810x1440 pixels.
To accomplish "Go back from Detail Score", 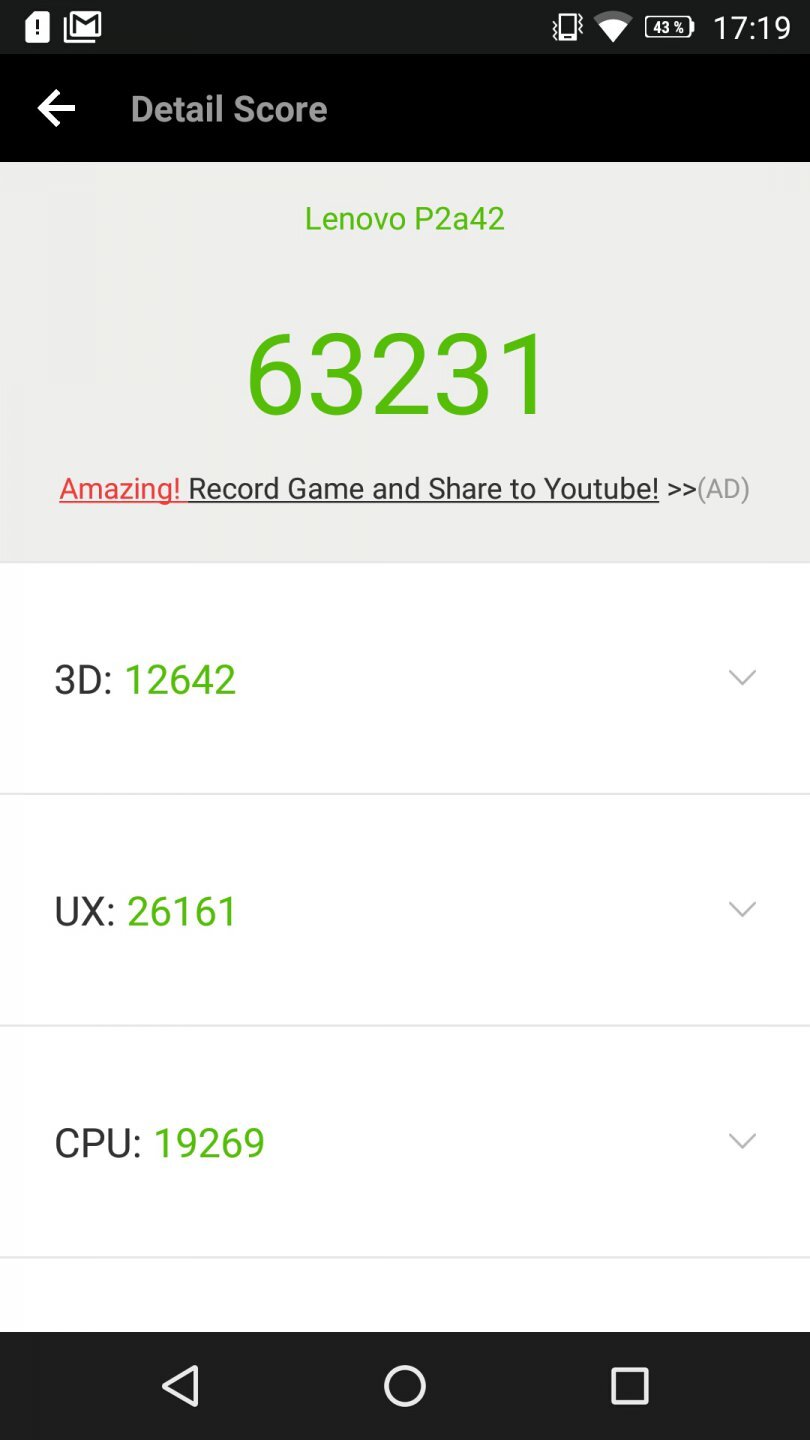I will coord(56,108).
